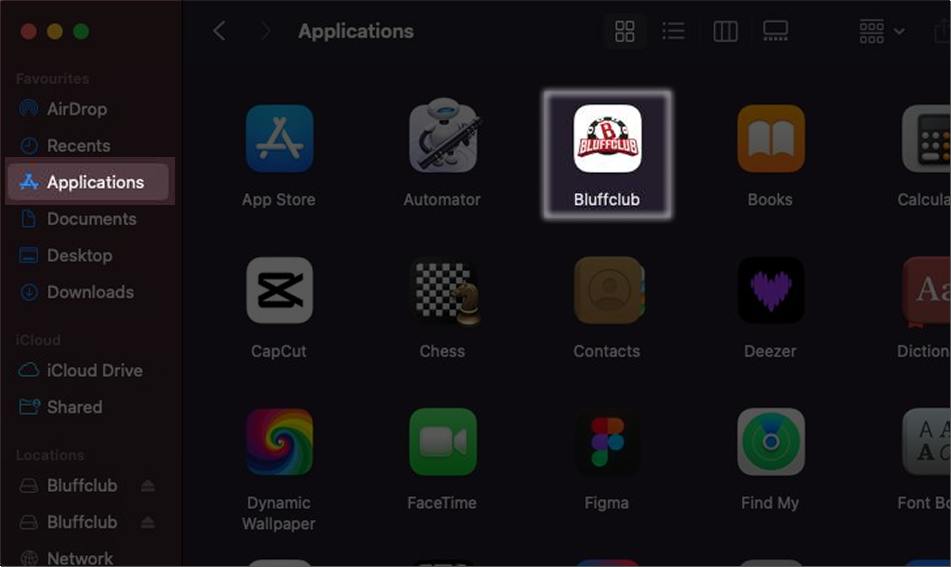
Task: Open the Documents folder in sidebar
Action: (x=90, y=219)
